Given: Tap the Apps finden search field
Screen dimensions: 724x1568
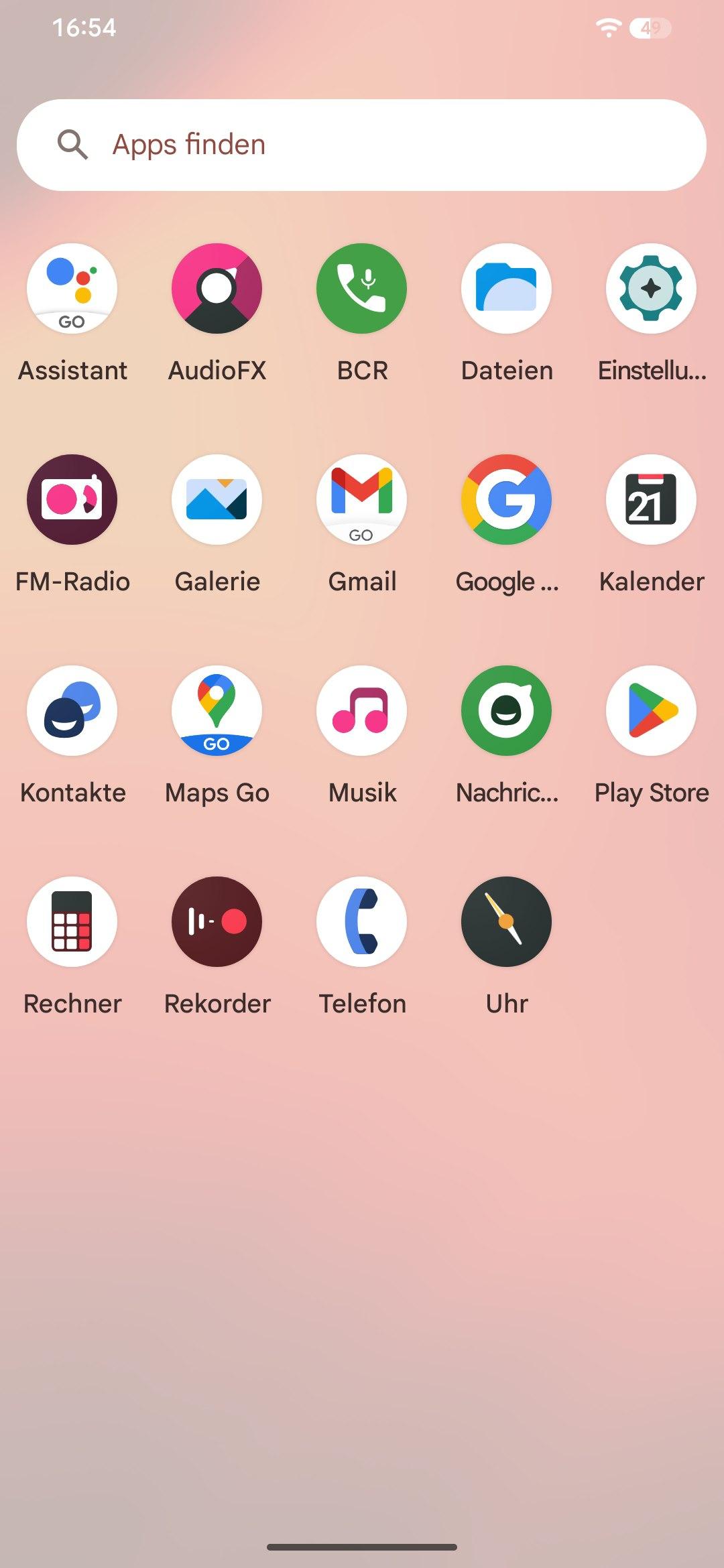Looking at the screenshot, I should (362, 145).
